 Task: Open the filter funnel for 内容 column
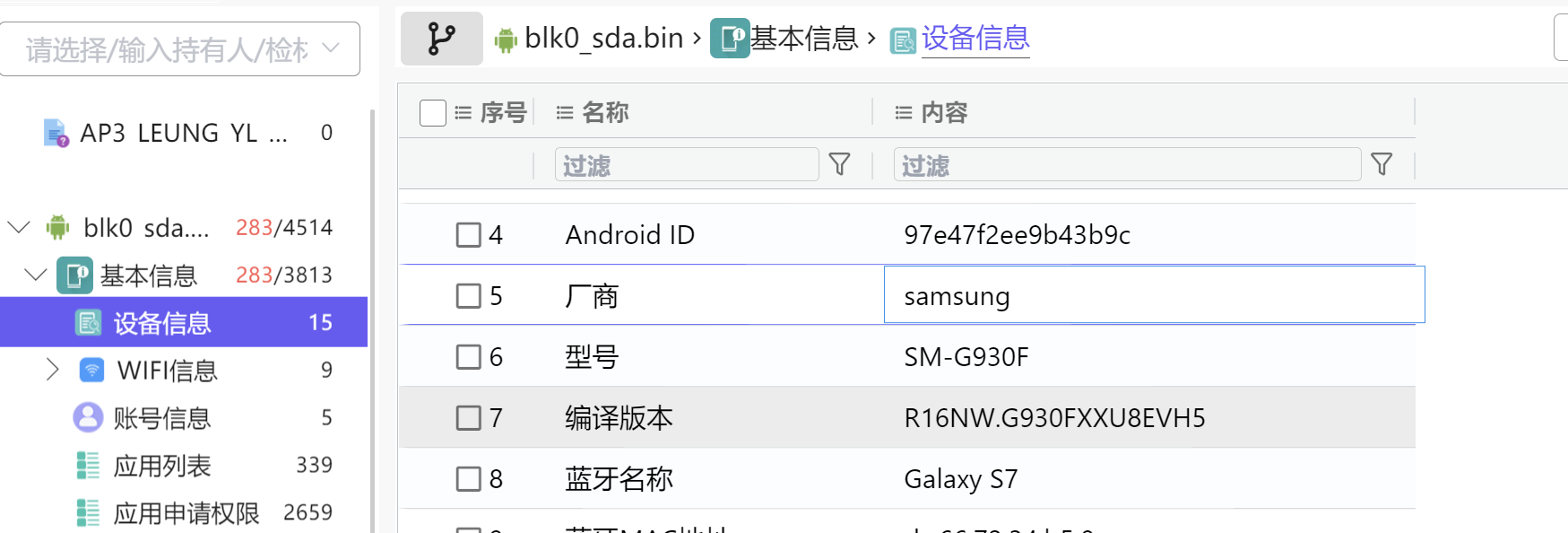click(x=1382, y=164)
